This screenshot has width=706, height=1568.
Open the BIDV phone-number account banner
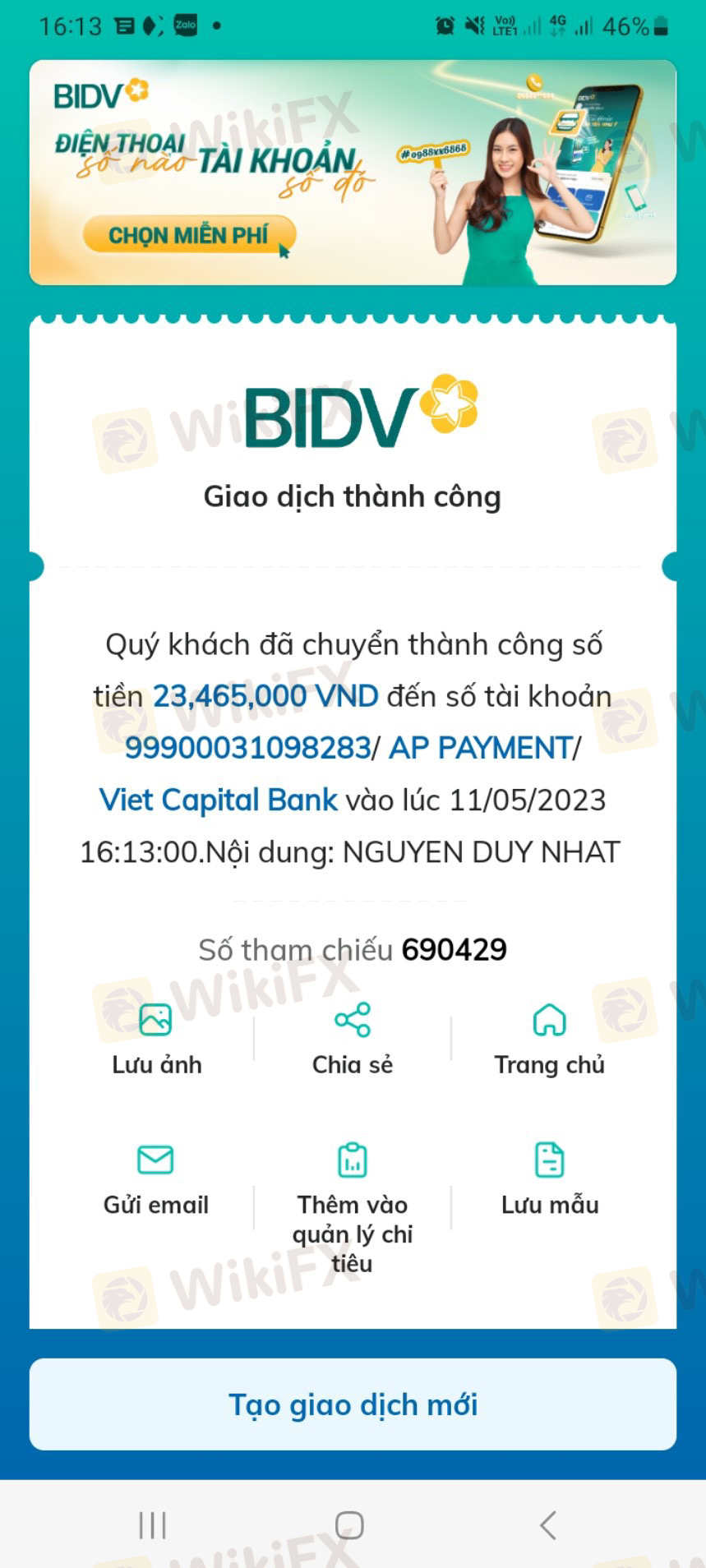353,173
